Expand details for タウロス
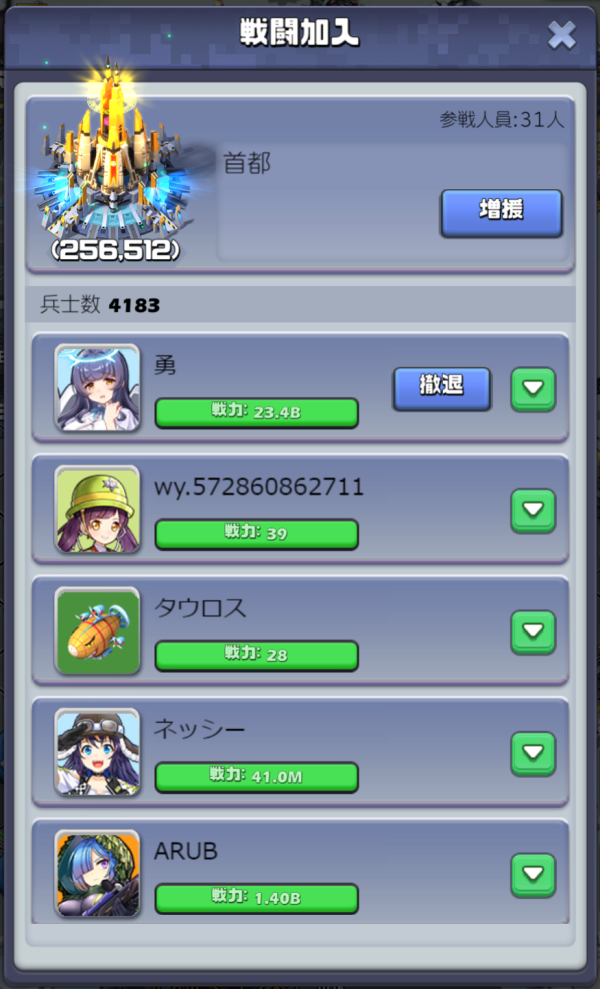 [533, 631]
